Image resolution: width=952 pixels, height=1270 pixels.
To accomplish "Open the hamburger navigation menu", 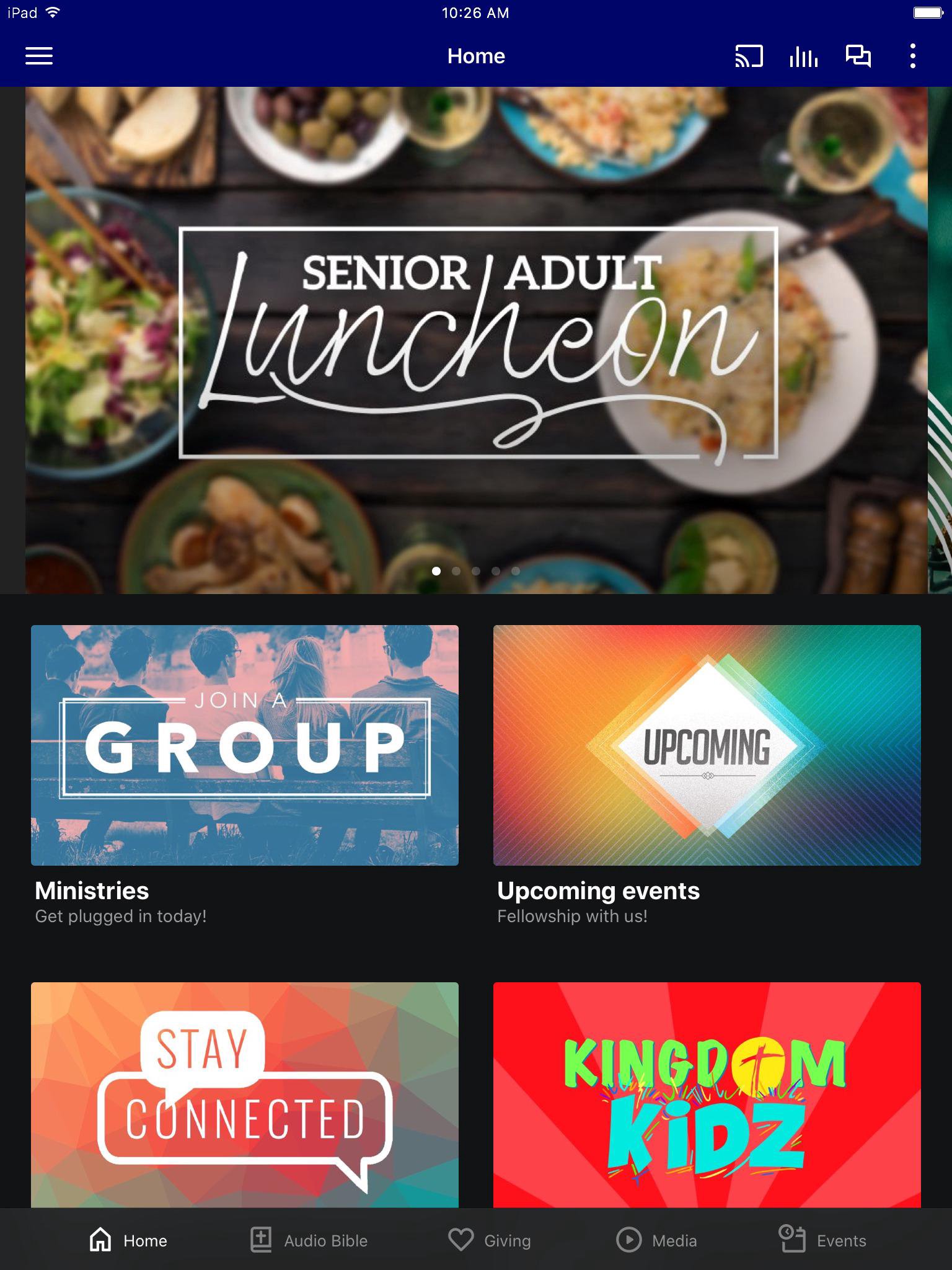I will pos(39,56).
